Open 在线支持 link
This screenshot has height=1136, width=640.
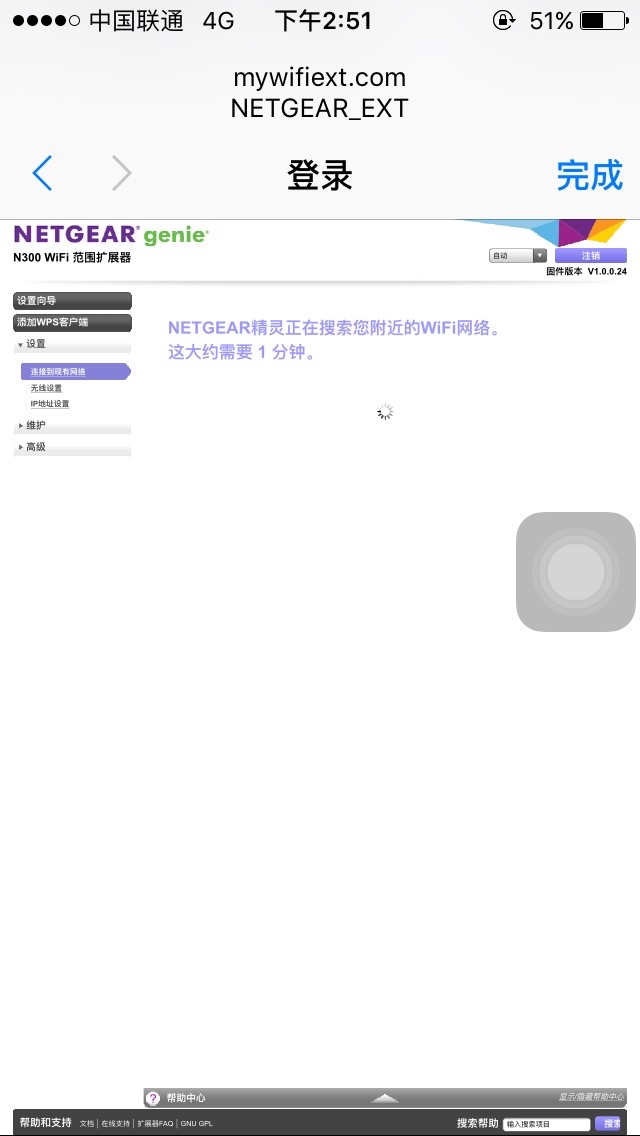tap(116, 1124)
